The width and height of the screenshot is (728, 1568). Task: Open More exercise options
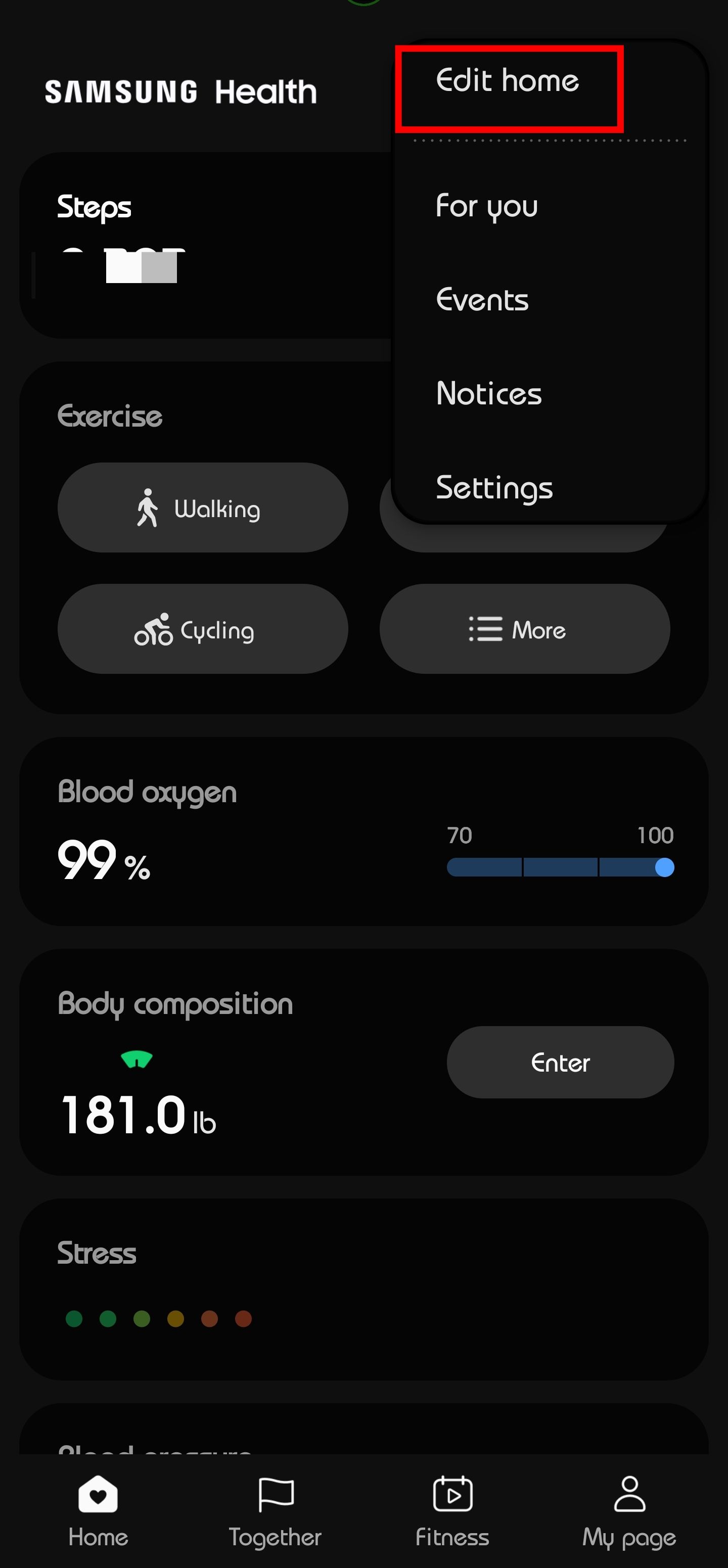pyautogui.click(x=524, y=629)
